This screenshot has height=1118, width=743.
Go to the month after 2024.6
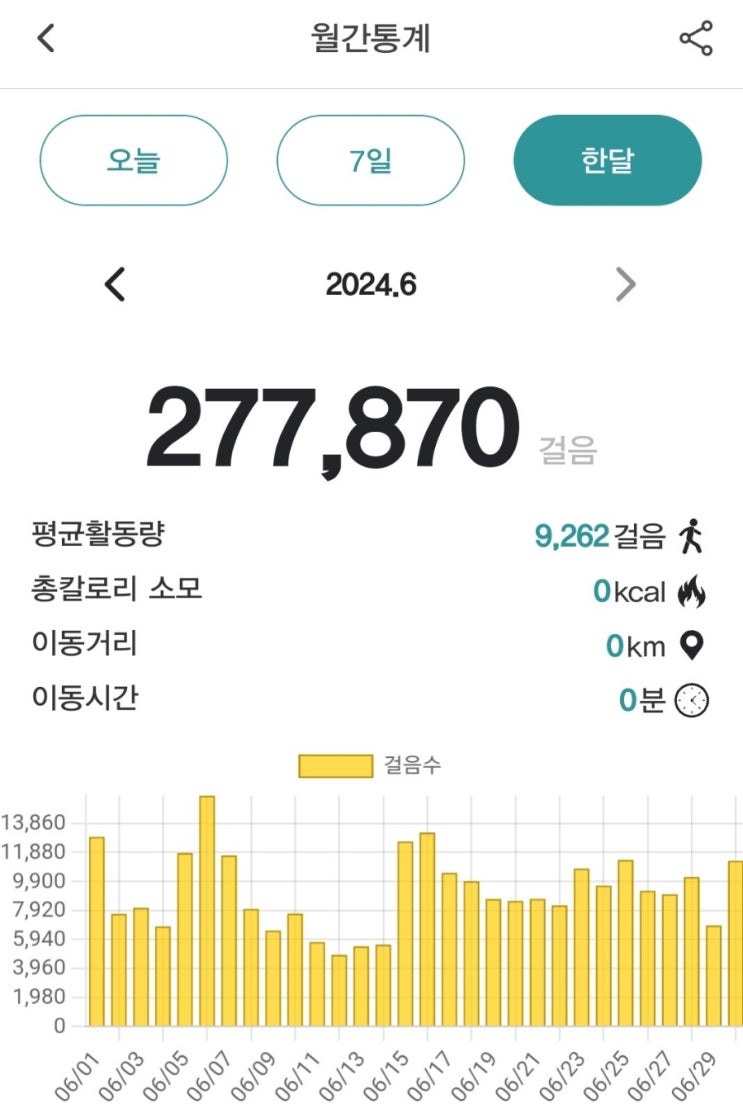(x=625, y=284)
